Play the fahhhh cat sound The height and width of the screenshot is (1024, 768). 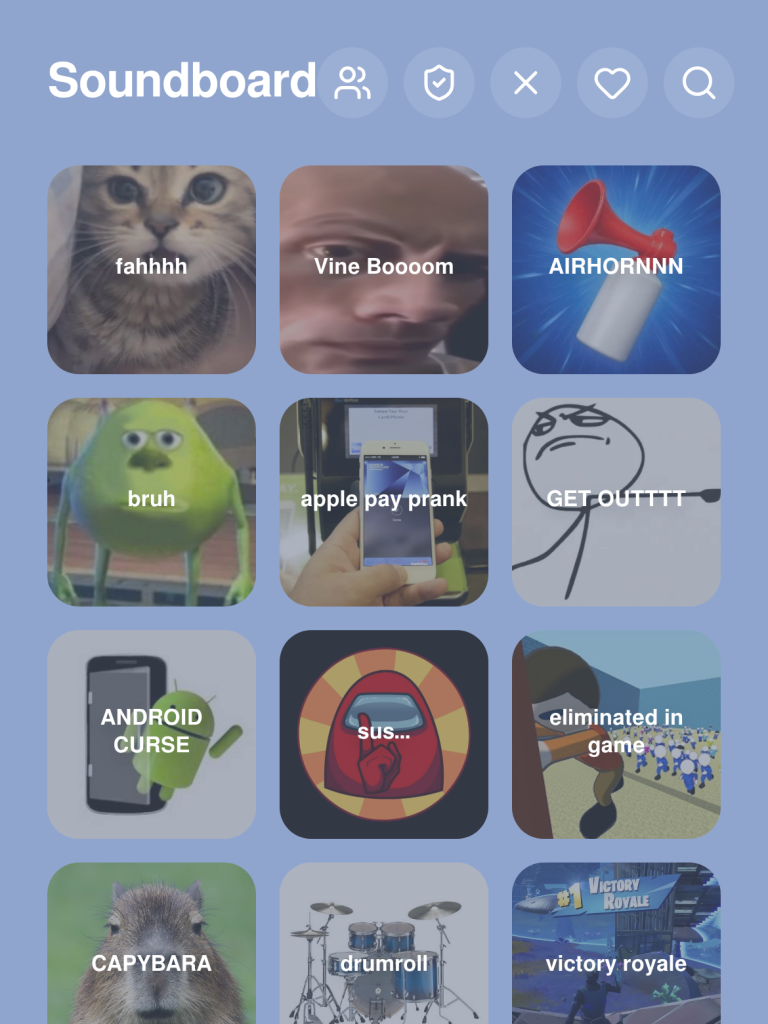(x=151, y=268)
